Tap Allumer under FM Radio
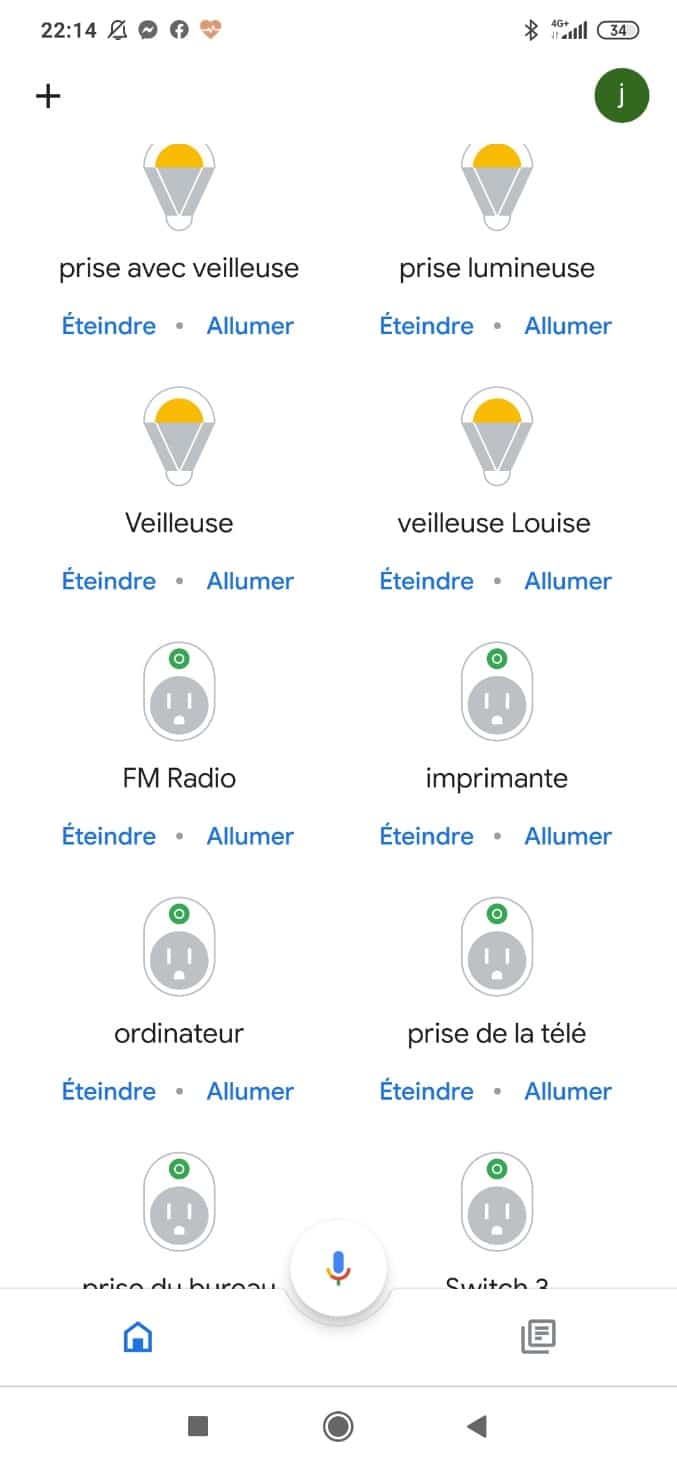This screenshot has height=1467, width=677. click(250, 835)
